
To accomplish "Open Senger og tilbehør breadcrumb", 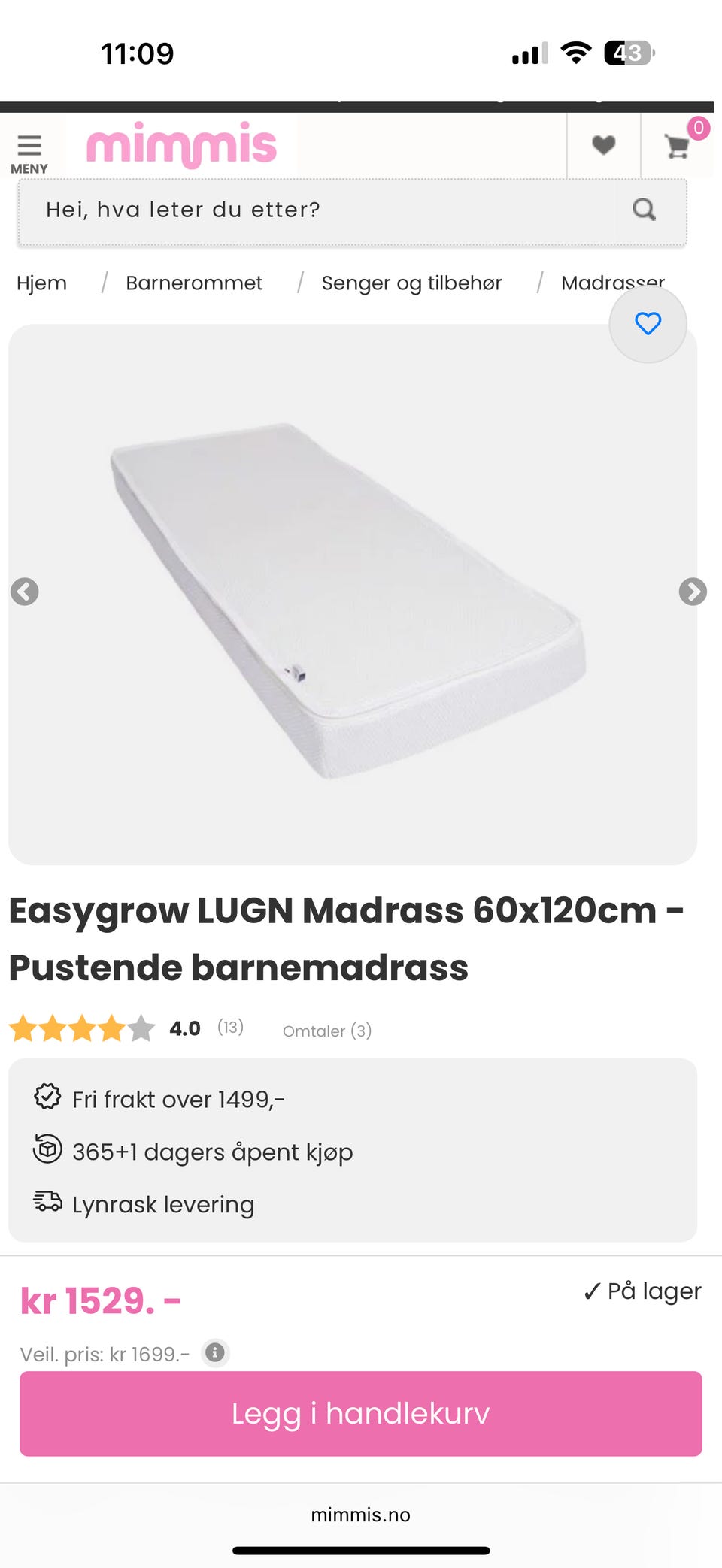I will tap(411, 283).
